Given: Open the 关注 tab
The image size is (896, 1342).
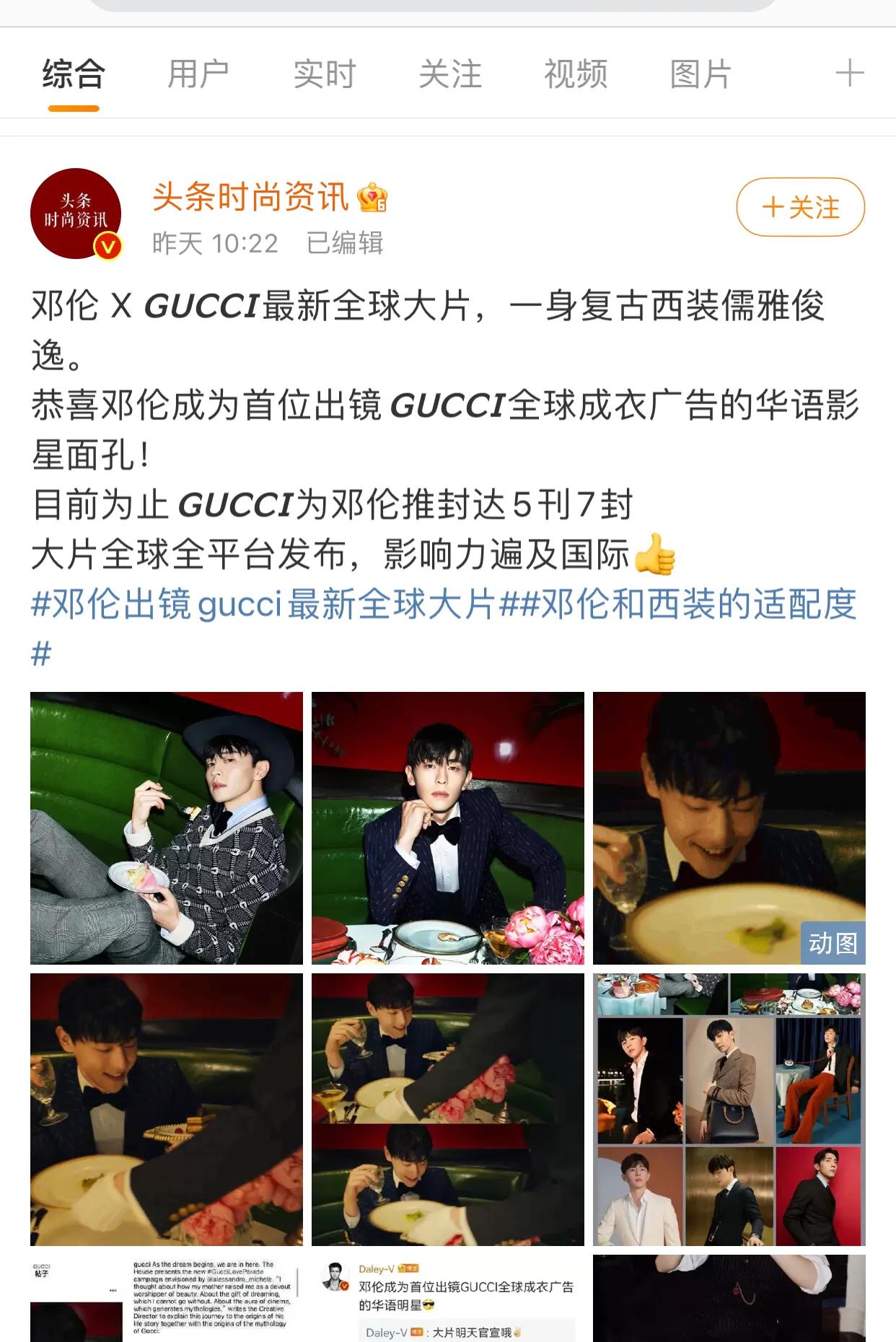Looking at the screenshot, I should point(449,74).
